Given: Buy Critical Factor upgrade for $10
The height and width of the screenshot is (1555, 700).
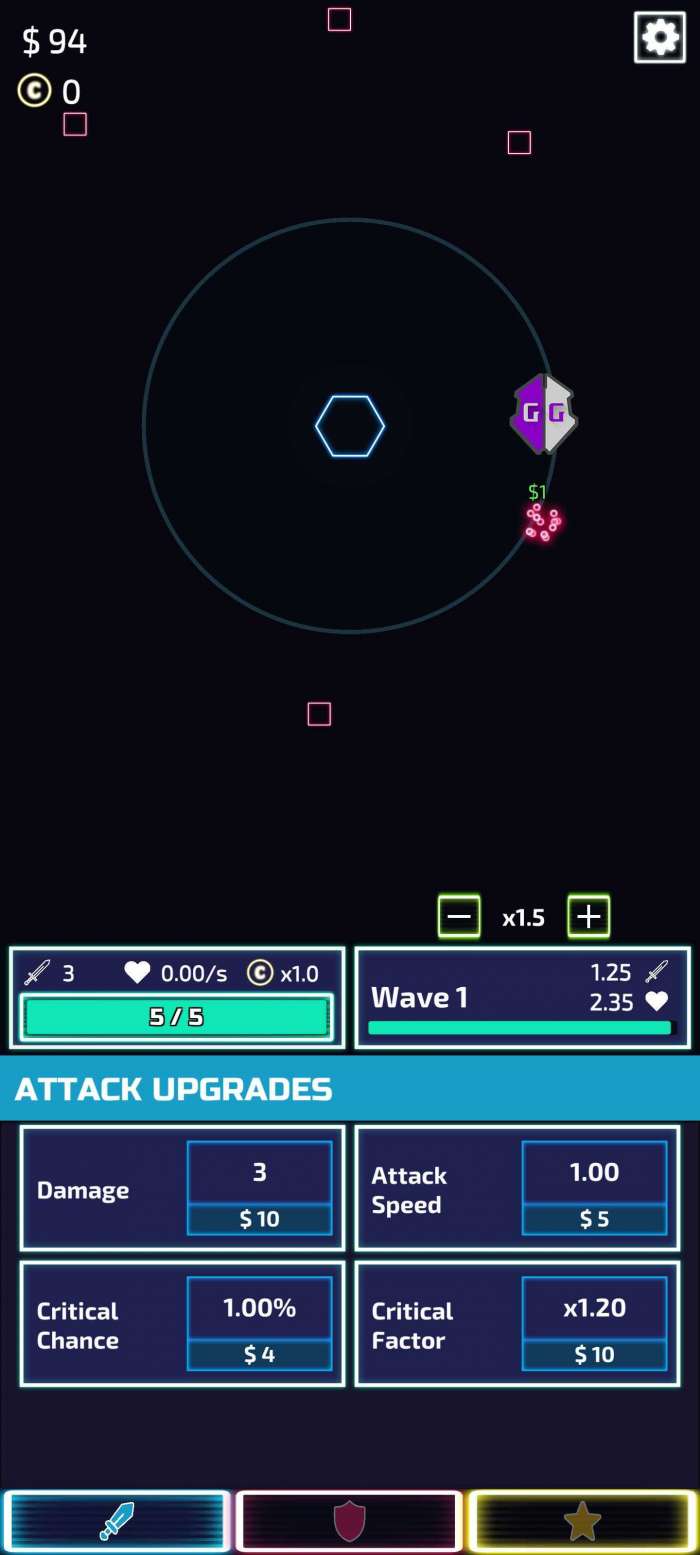Looking at the screenshot, I should (x=594, y=1354).
